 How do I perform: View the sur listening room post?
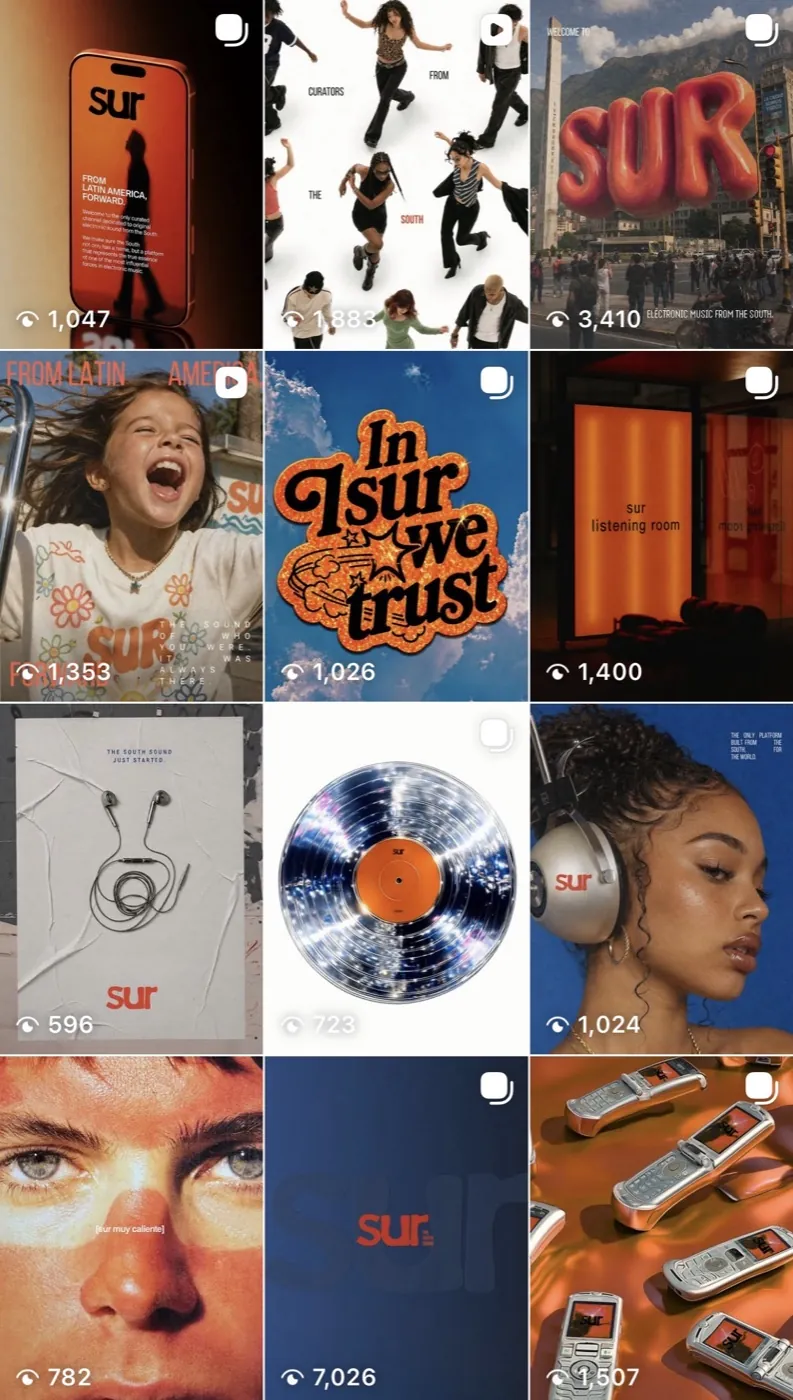[662, 526]
